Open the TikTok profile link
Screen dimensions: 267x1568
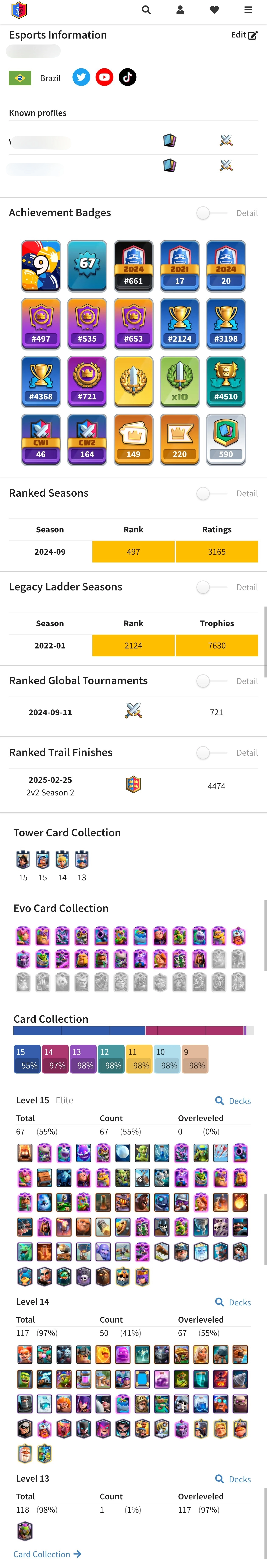coord(127,77)
